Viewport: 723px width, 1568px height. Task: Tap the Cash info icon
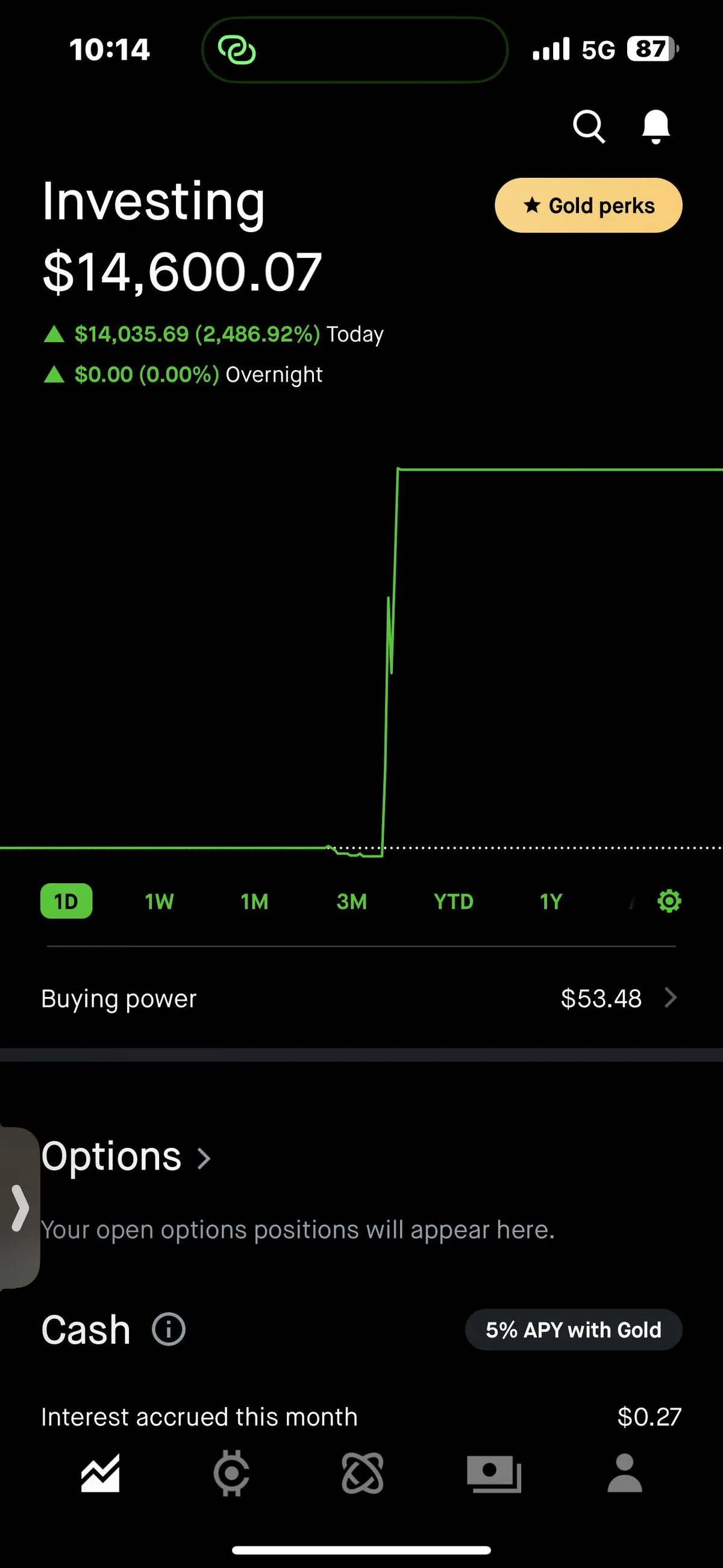169,1329
